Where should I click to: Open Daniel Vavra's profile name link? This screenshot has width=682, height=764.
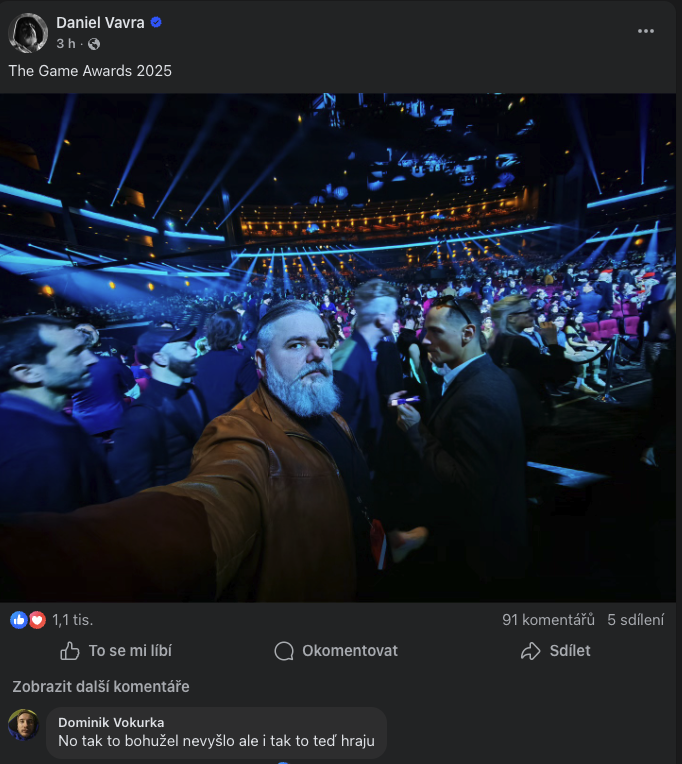point(101,22)
